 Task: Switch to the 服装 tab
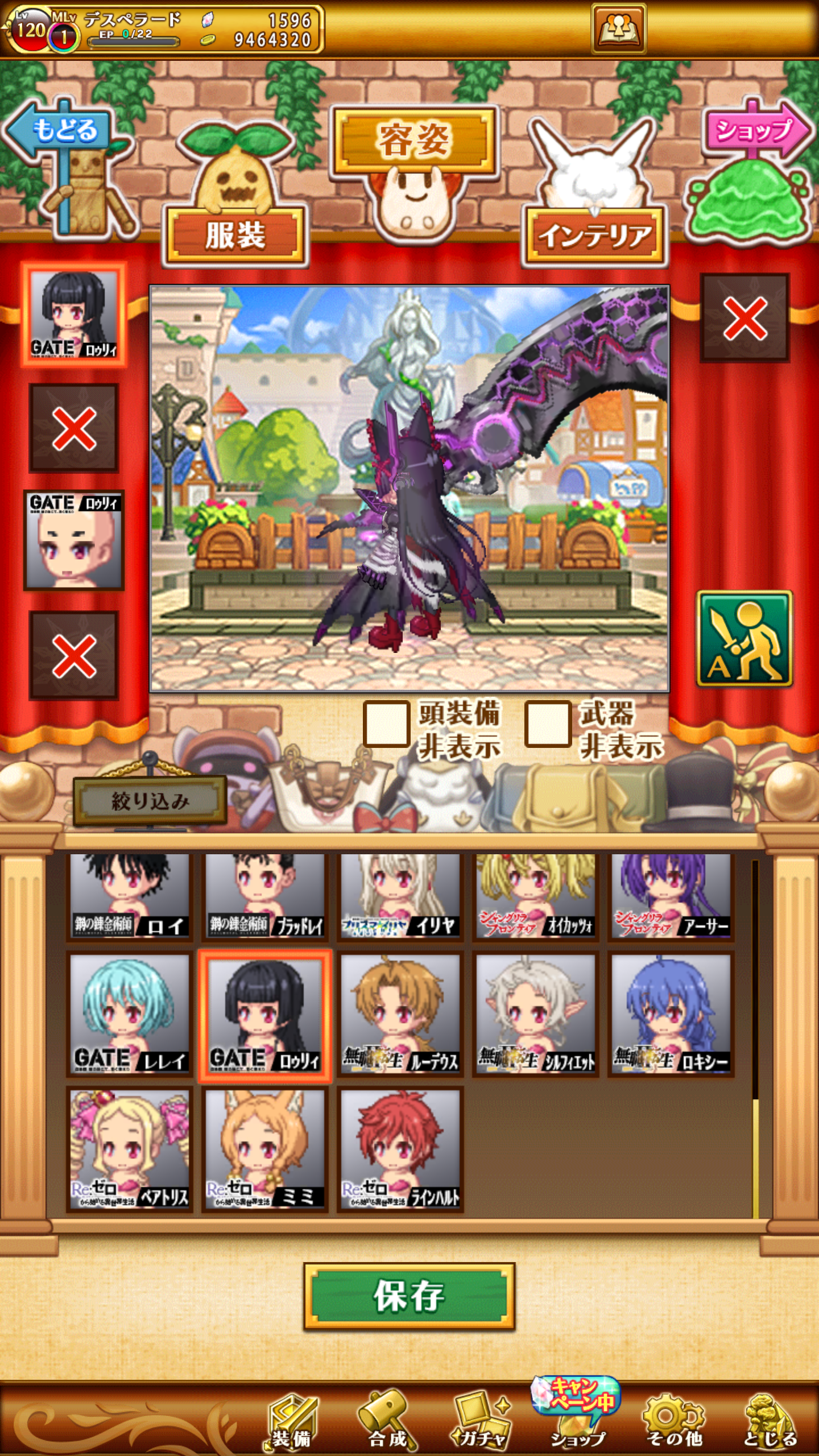235,236
